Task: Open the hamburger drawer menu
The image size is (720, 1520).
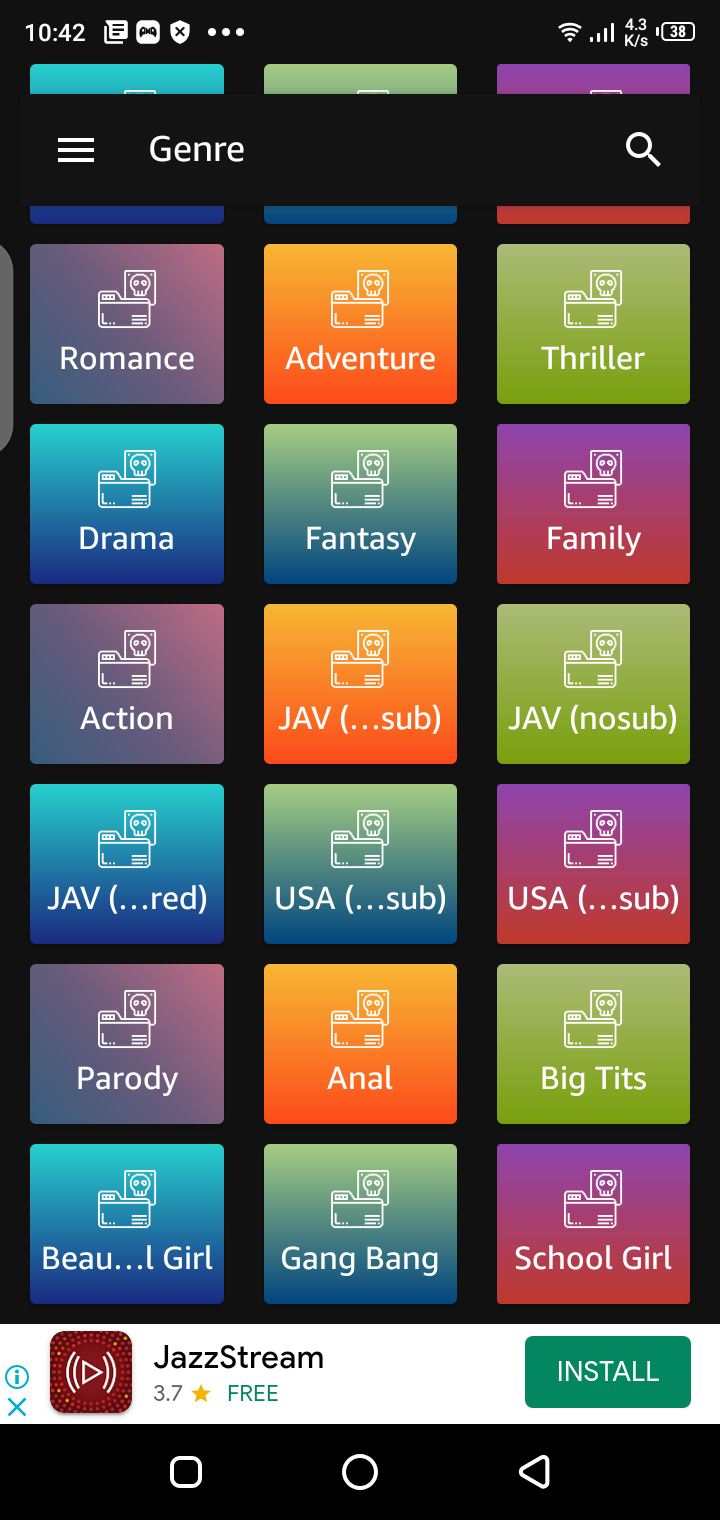Action: pos(76,150)
